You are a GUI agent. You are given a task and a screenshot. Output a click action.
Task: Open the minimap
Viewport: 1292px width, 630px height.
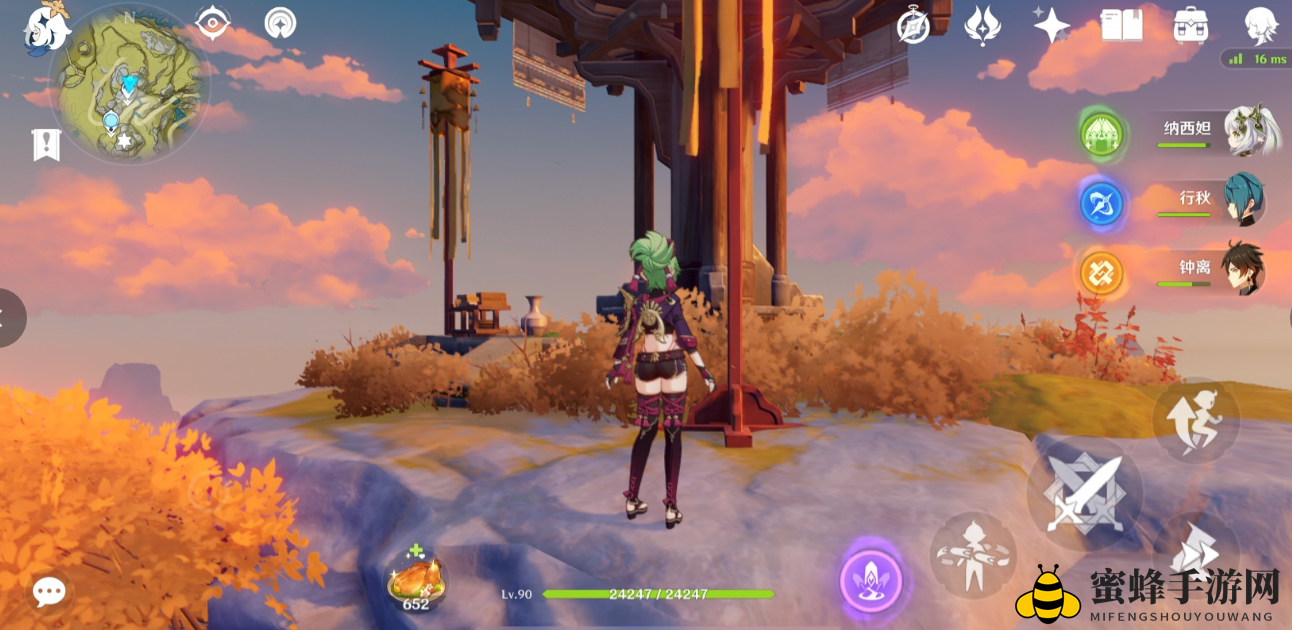(x=128, y=84)
